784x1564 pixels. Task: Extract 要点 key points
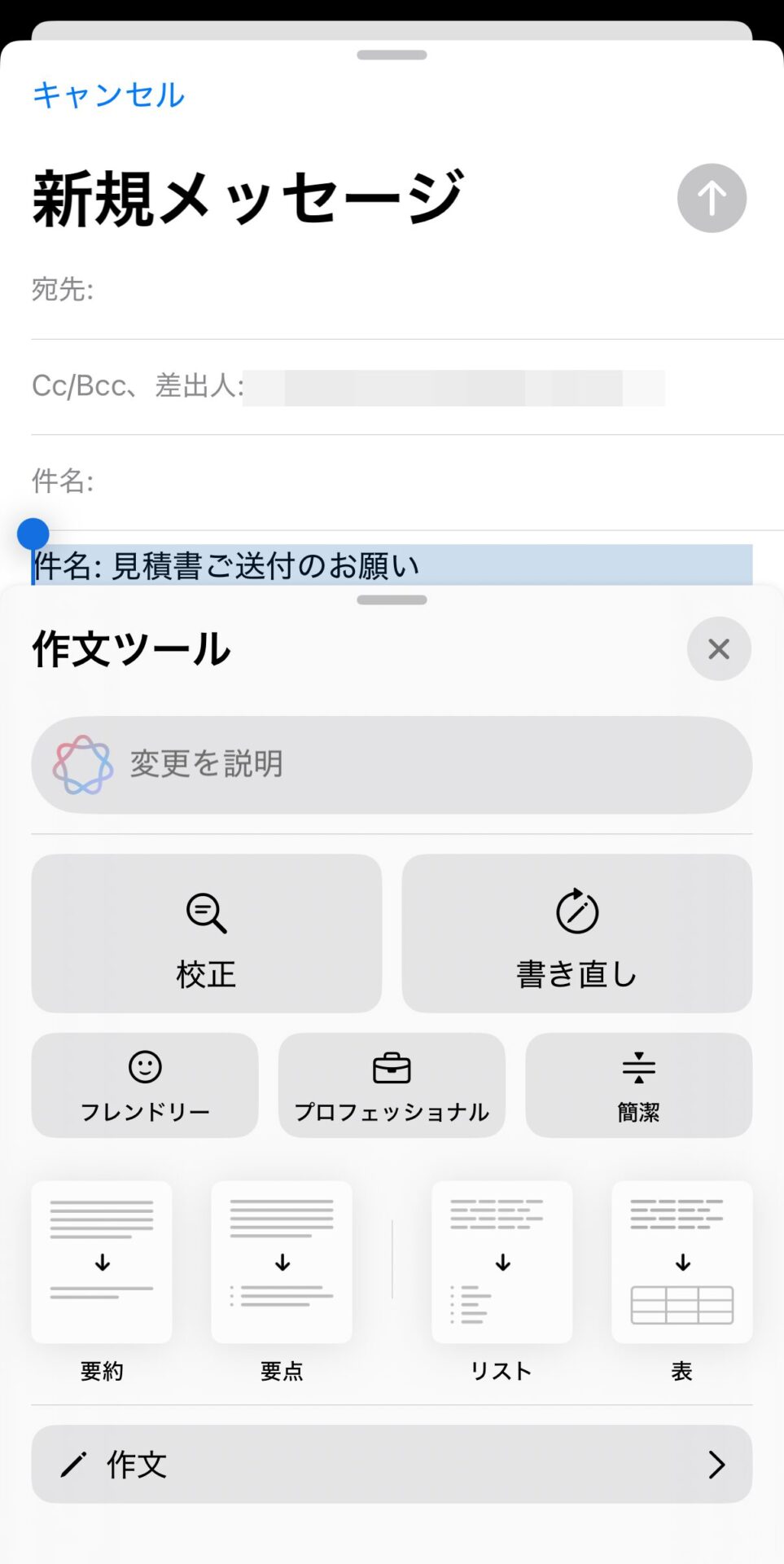pyautogui.click(x=282, y=1263)
